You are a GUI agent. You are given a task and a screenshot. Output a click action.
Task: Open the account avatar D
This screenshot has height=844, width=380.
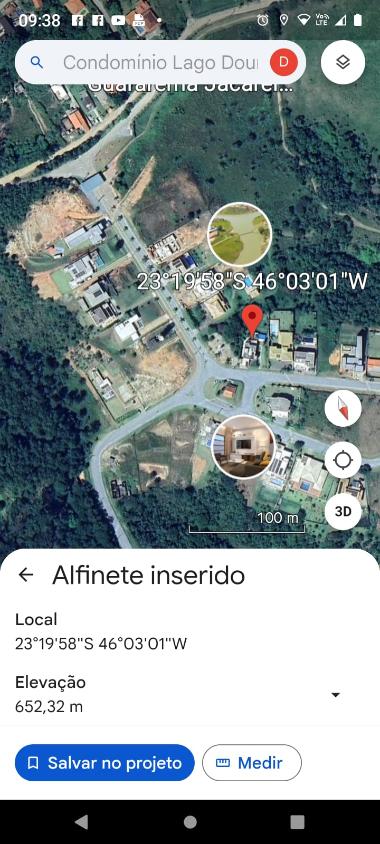click(283, 62)
